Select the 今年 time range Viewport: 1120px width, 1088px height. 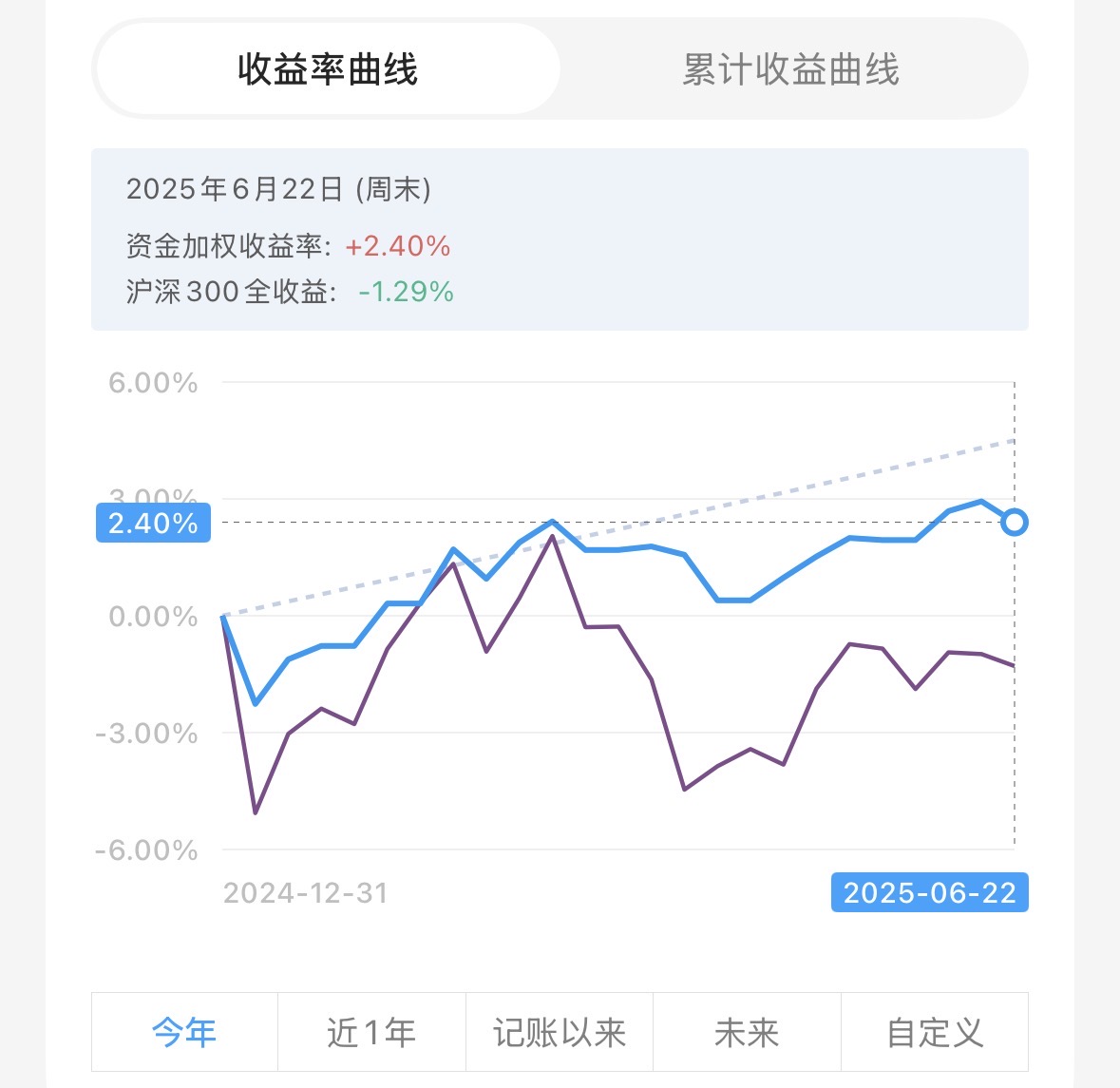[x=184, y=1032]
